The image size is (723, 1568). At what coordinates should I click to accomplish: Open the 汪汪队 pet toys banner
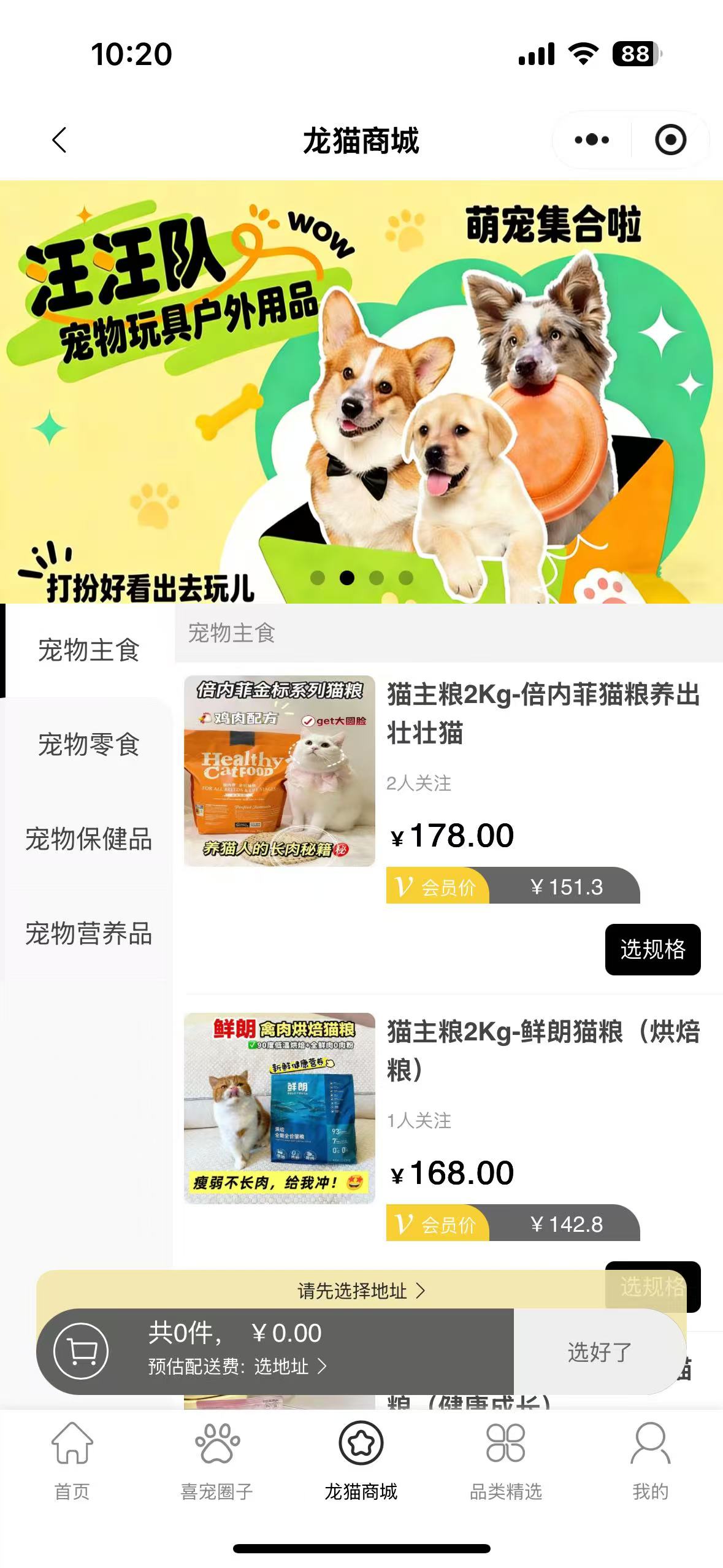click(361, 391)
